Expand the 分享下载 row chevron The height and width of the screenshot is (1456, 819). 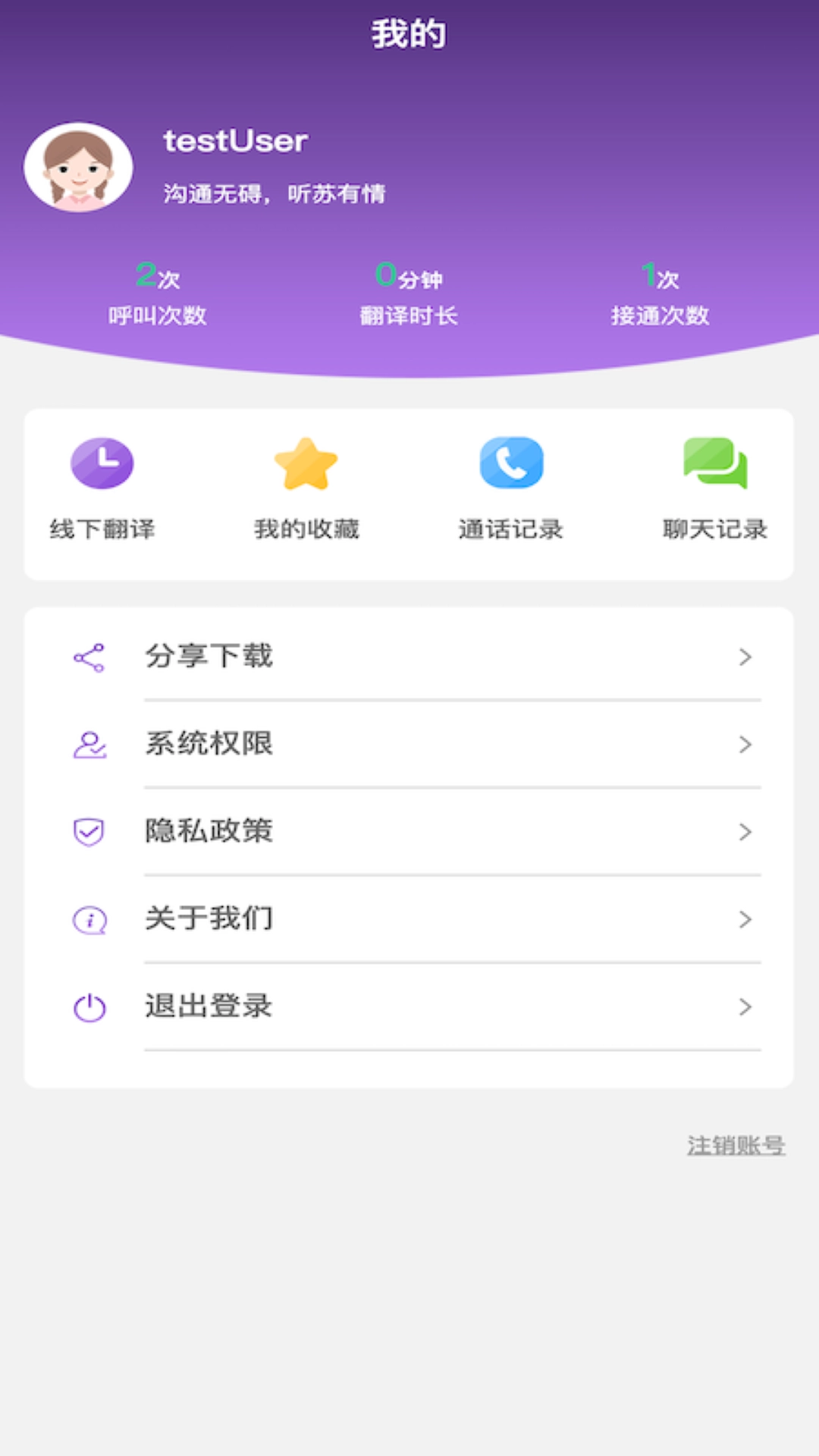[745, 658]
